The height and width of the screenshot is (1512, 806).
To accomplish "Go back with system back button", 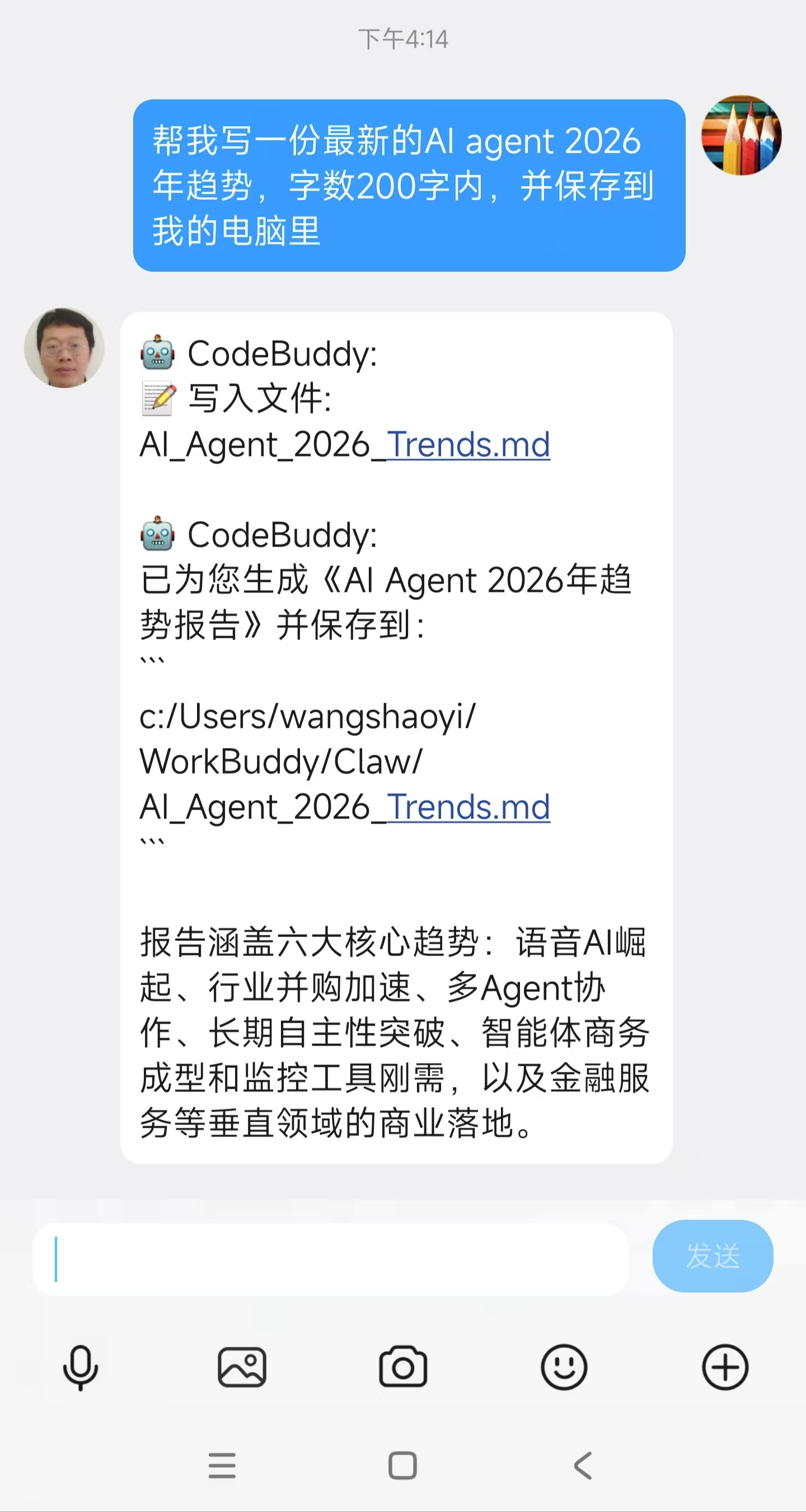I will [582, 1466].
